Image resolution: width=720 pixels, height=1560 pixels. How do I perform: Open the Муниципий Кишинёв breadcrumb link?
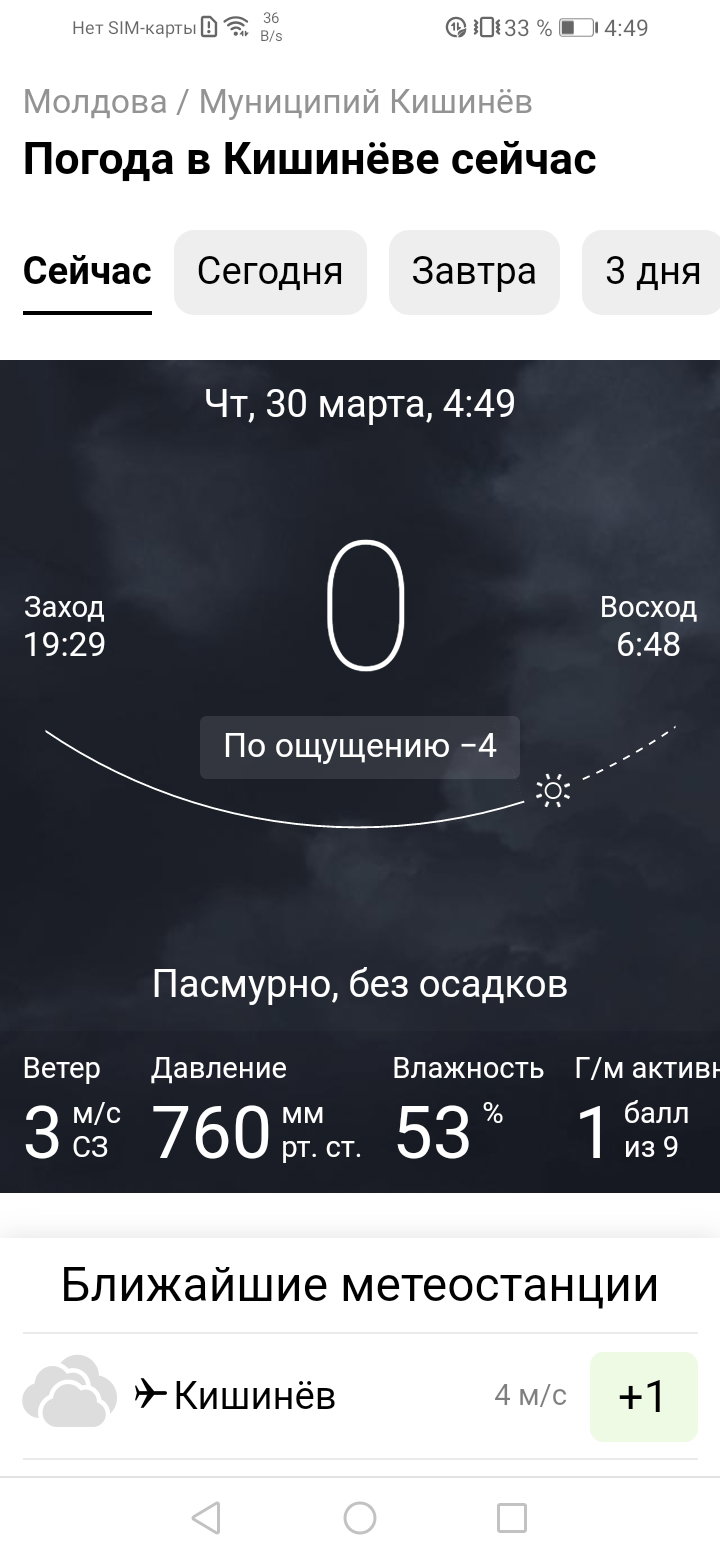point(365,101)
